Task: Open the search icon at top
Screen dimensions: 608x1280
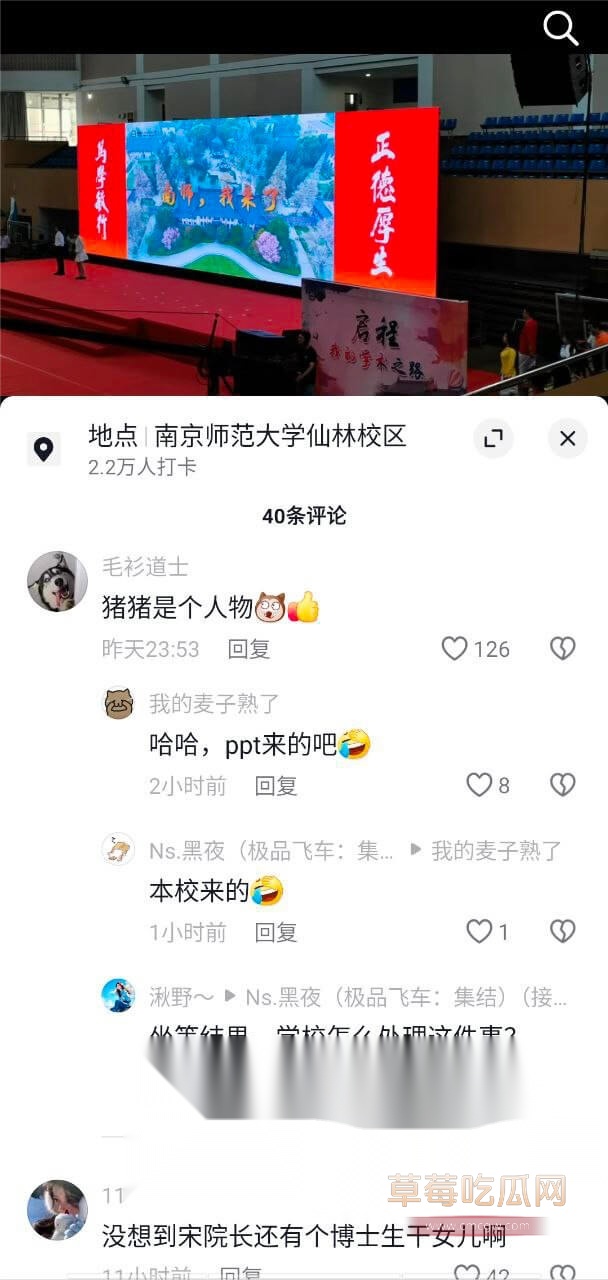Action: pyautogui.click(x=561, y=28)
